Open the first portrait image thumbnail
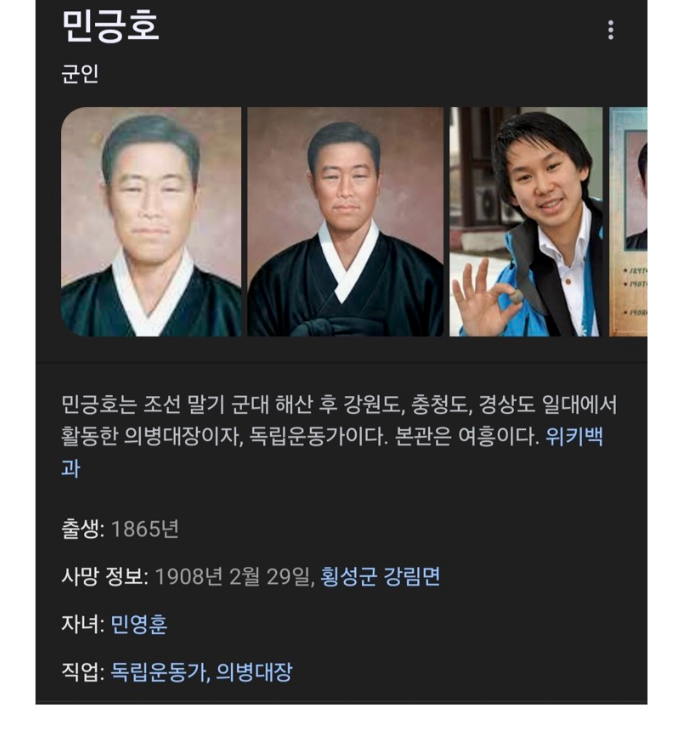This screenshot has height=729, width=676. 151,222
